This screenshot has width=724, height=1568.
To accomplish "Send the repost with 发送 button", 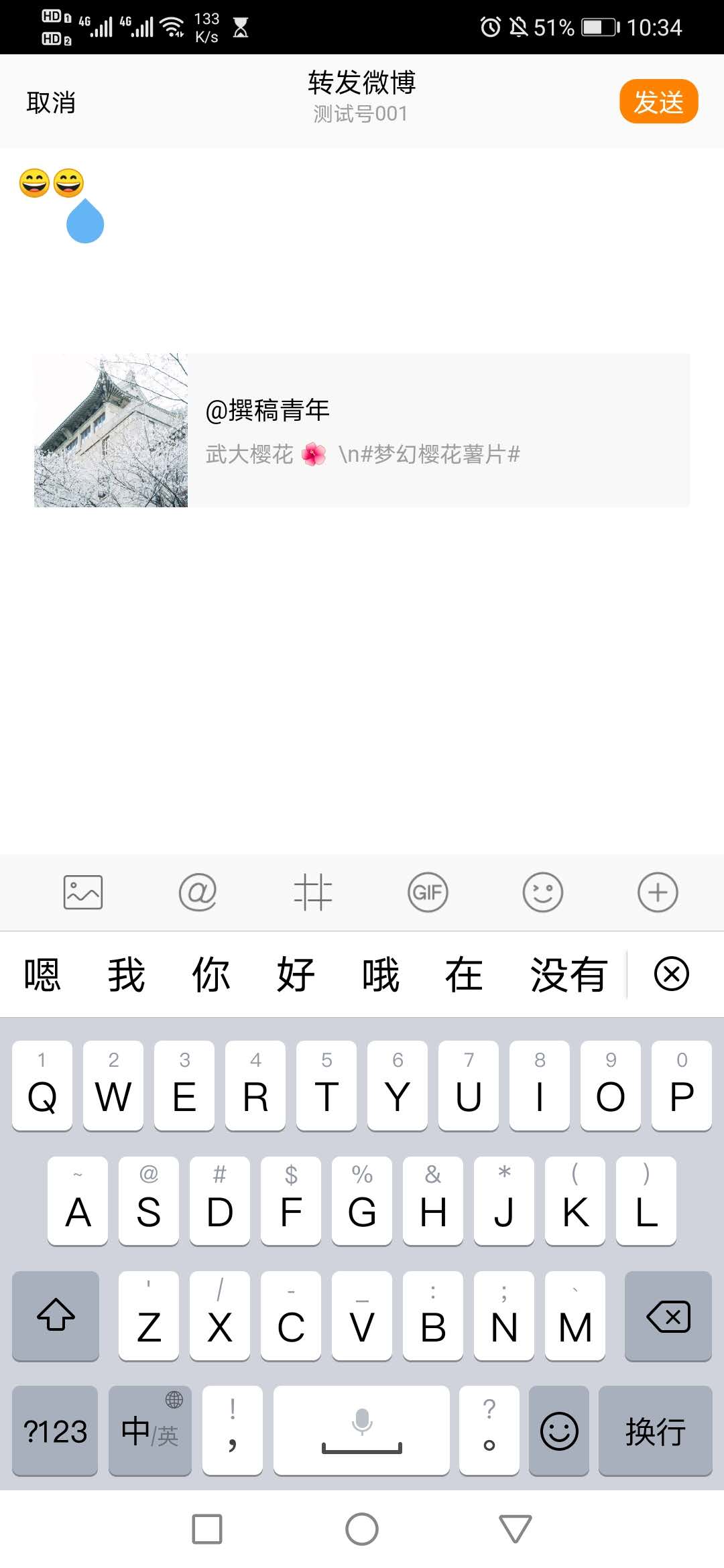I will [658, 102].
